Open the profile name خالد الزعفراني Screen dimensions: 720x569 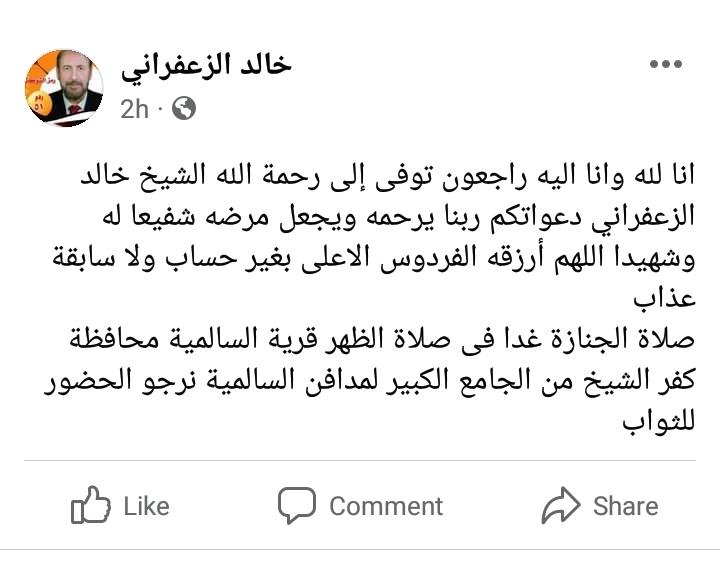pos(206,65)
